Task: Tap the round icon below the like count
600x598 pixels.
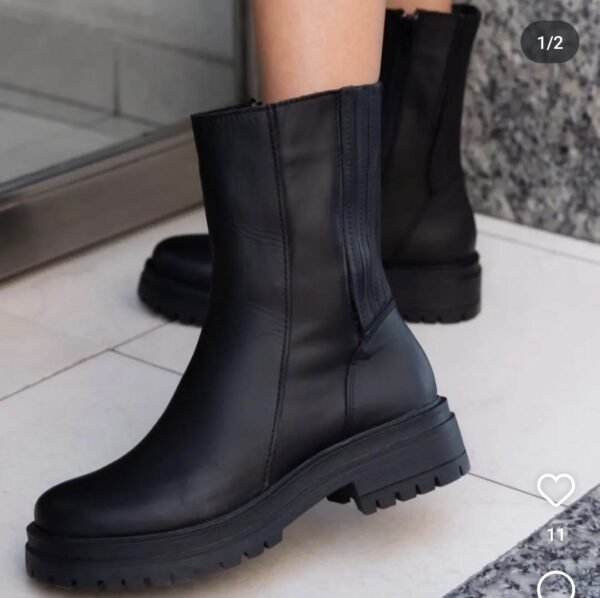Action: tap(556, 585)
